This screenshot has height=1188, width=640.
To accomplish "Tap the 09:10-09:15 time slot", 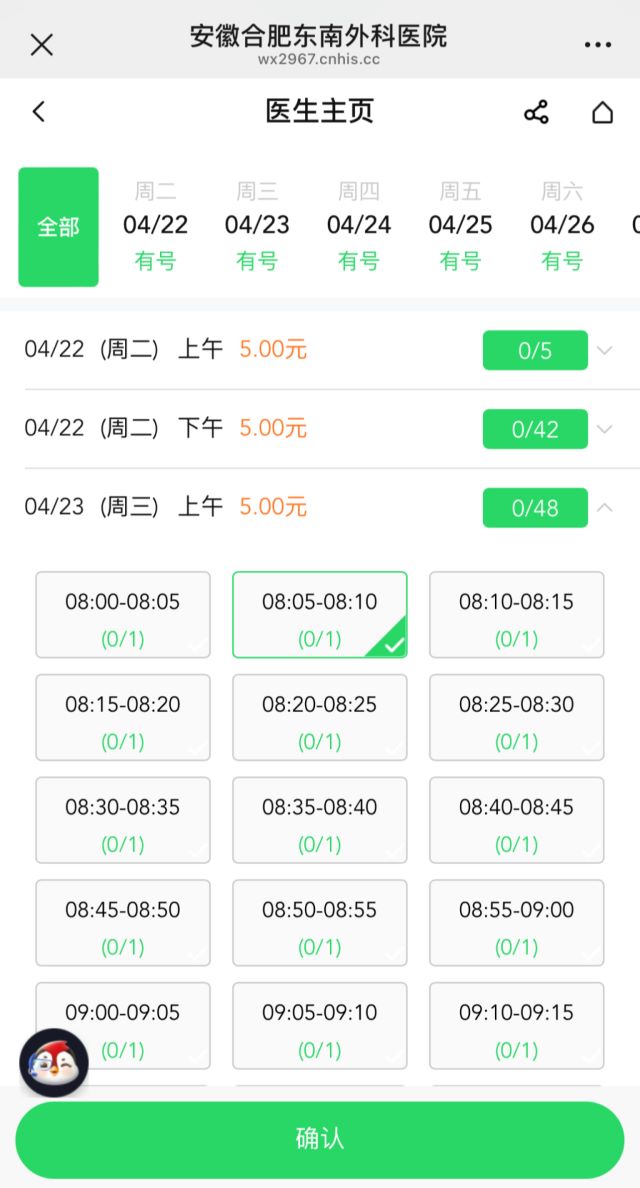I will click(517, 1026).
